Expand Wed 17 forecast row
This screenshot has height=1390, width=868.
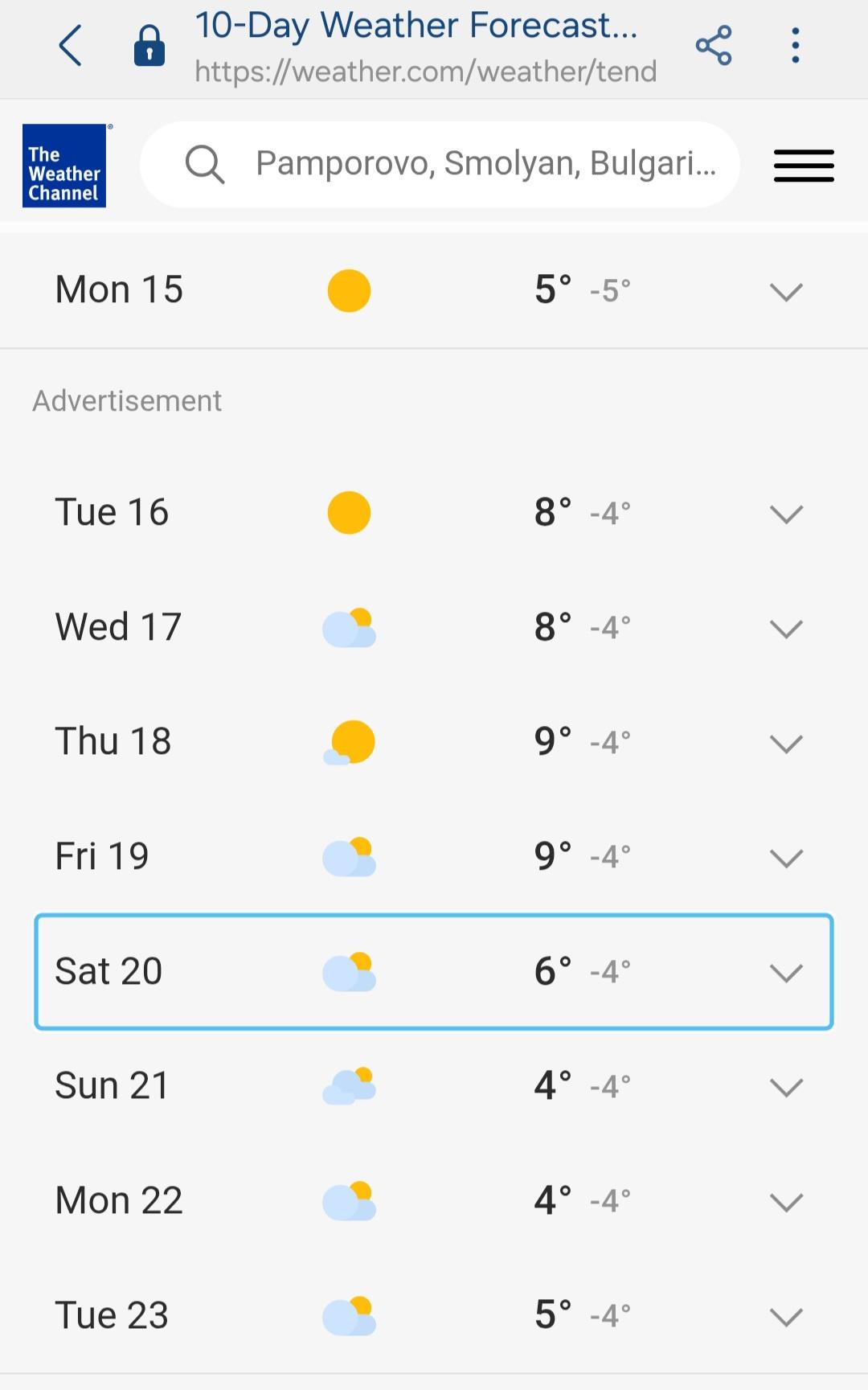[785, 628]
